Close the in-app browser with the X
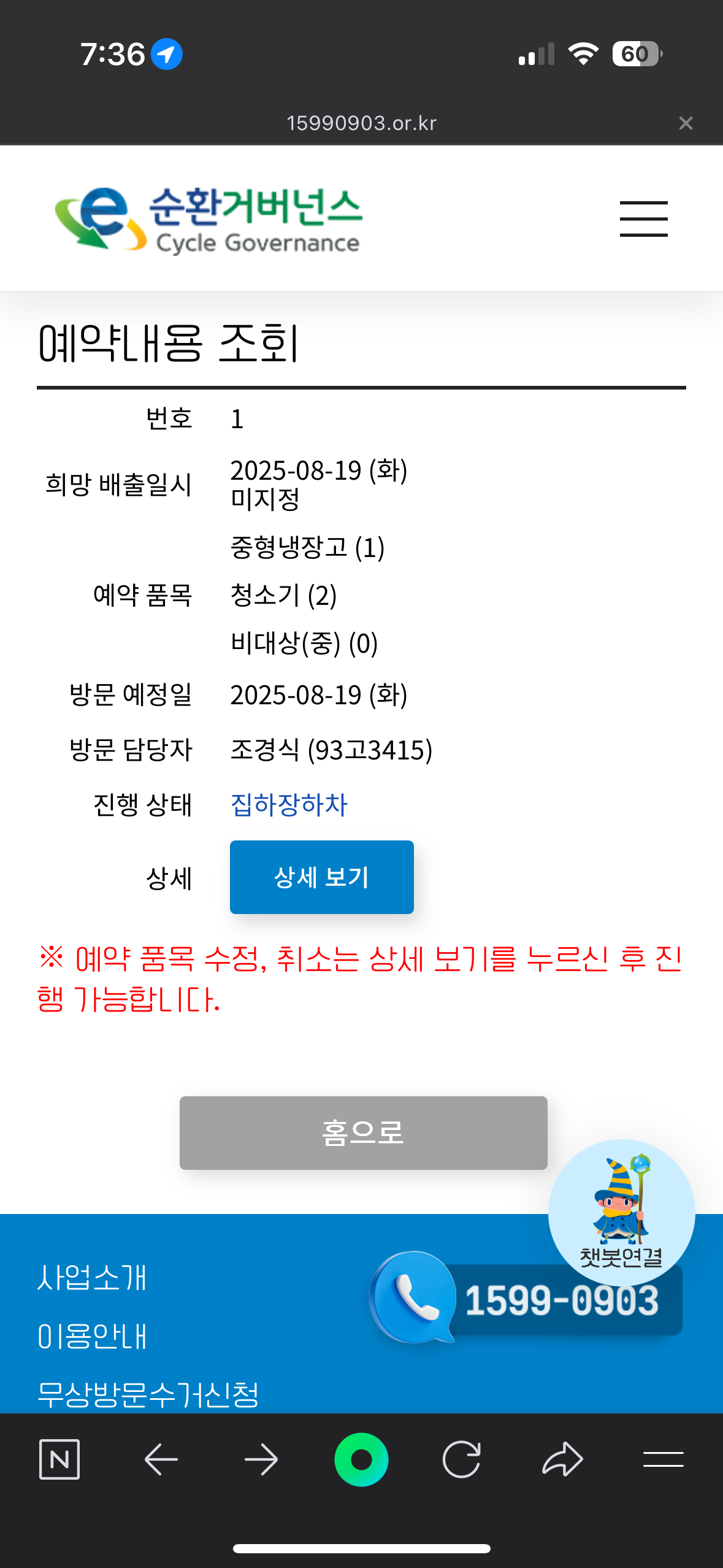The height and width of the screenshot is (1568, 723). [686, 123]
